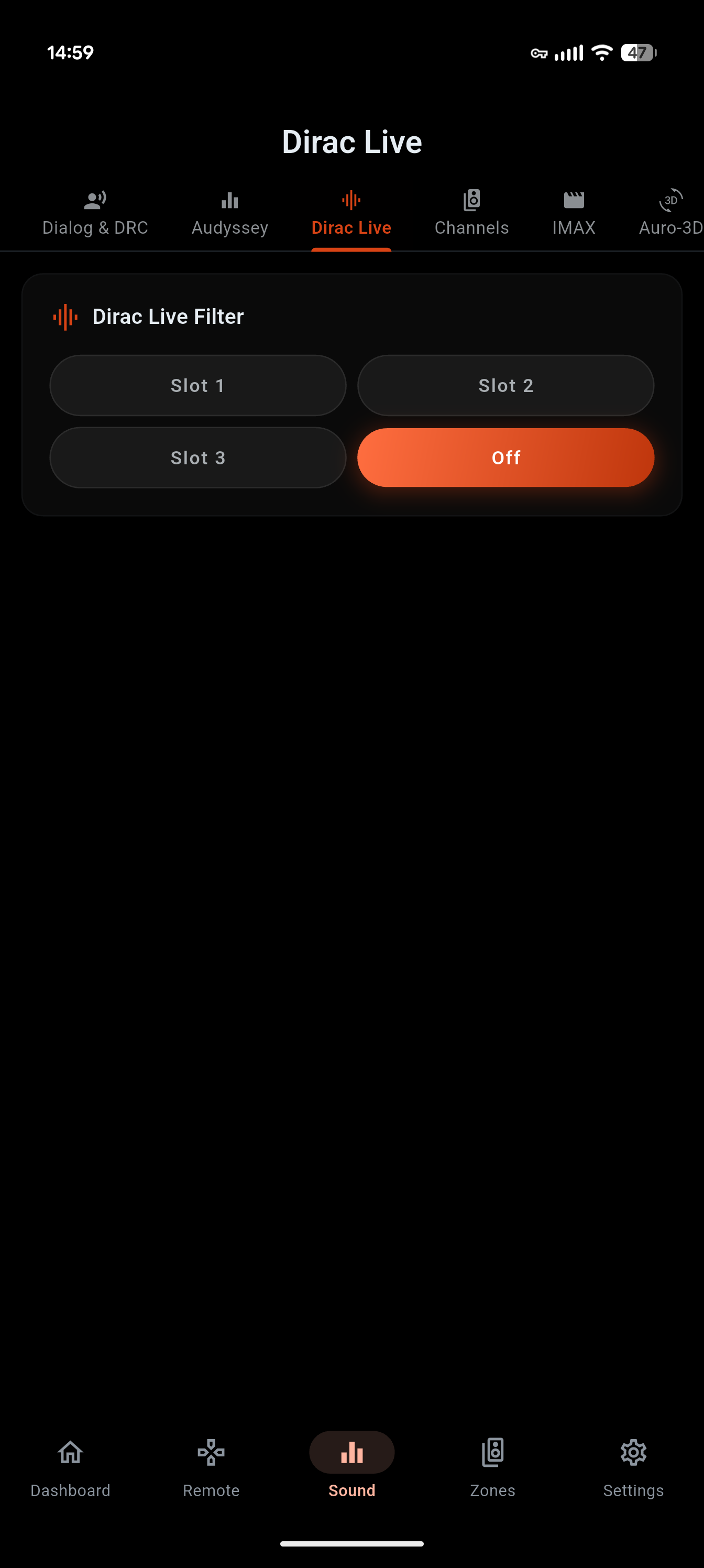Image resolution: width=704 pixels, height=1568 pixels.
Task: Turn the Dirac Live filter Off
Action: click(505, 457)
